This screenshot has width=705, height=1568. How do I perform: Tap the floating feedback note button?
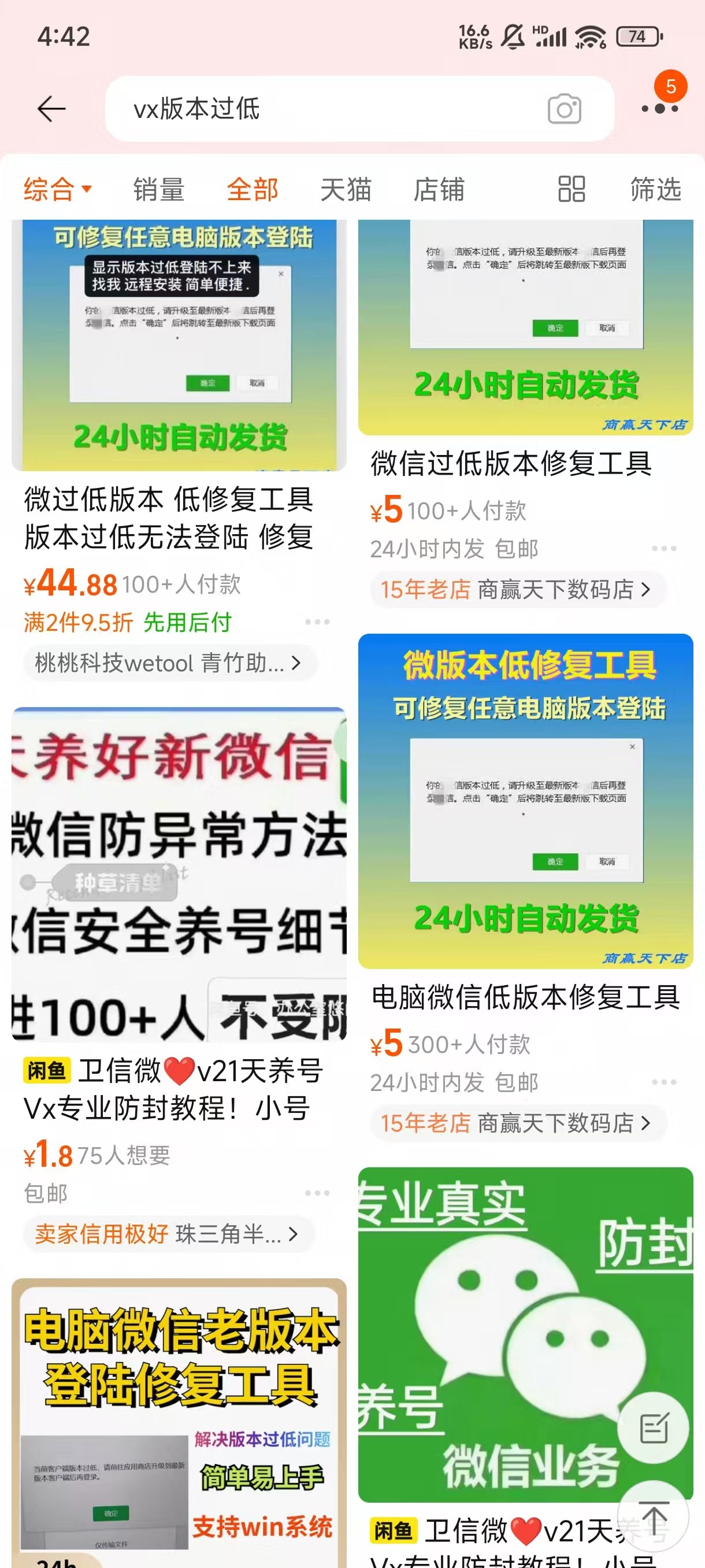coord(654,1428)
